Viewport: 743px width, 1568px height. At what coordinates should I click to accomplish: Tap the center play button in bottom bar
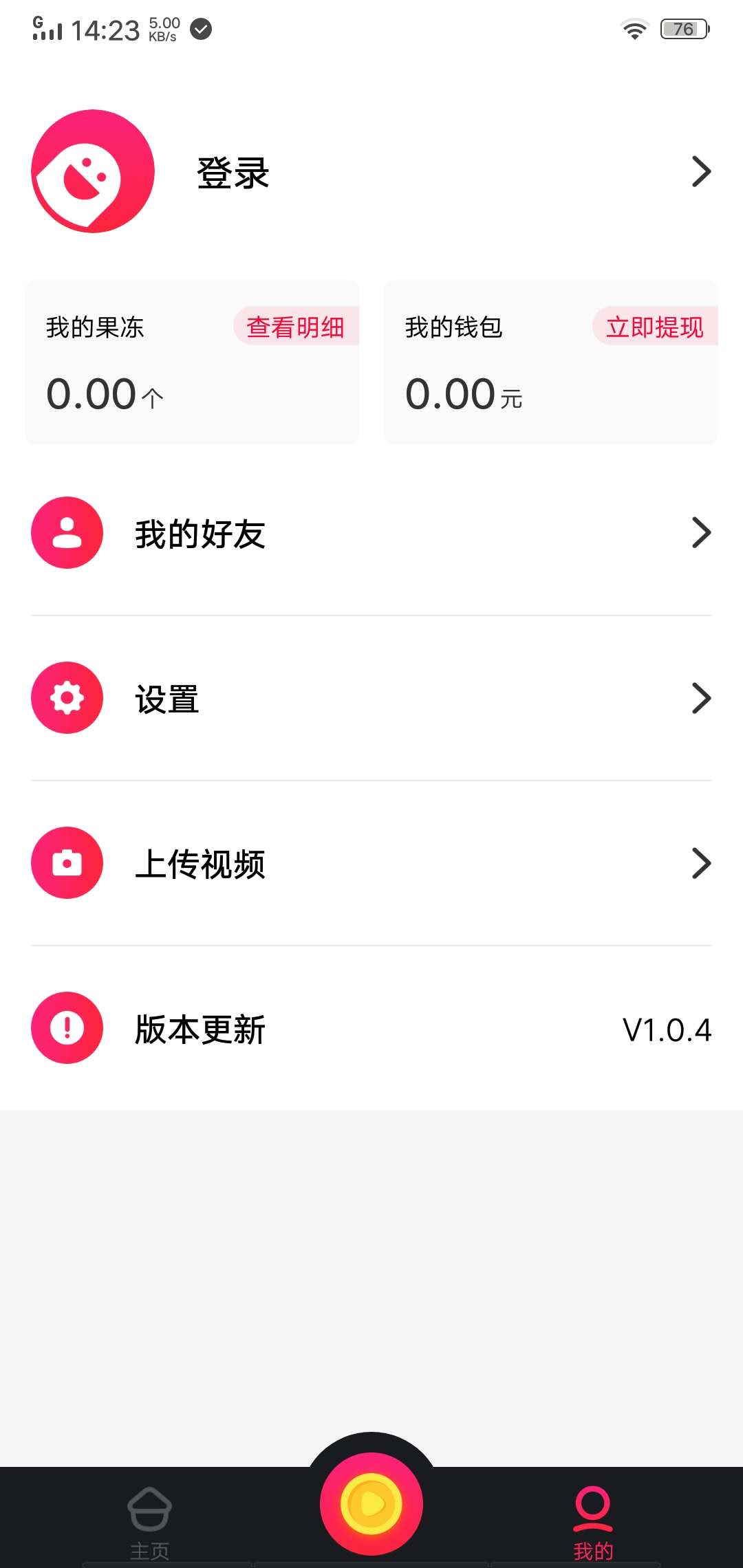point(371,1503)
